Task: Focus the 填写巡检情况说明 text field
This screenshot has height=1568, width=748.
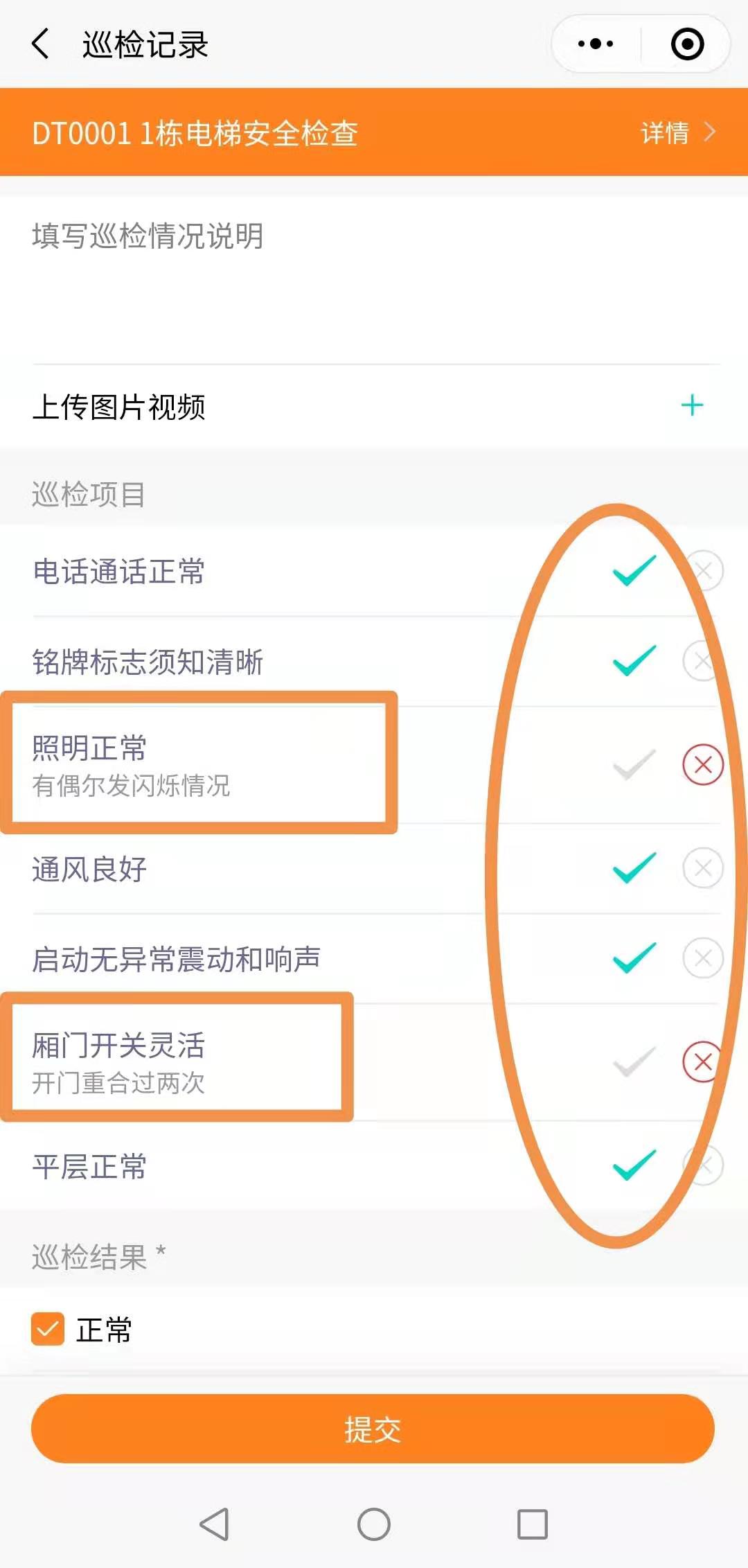Action: coord(374,277)
